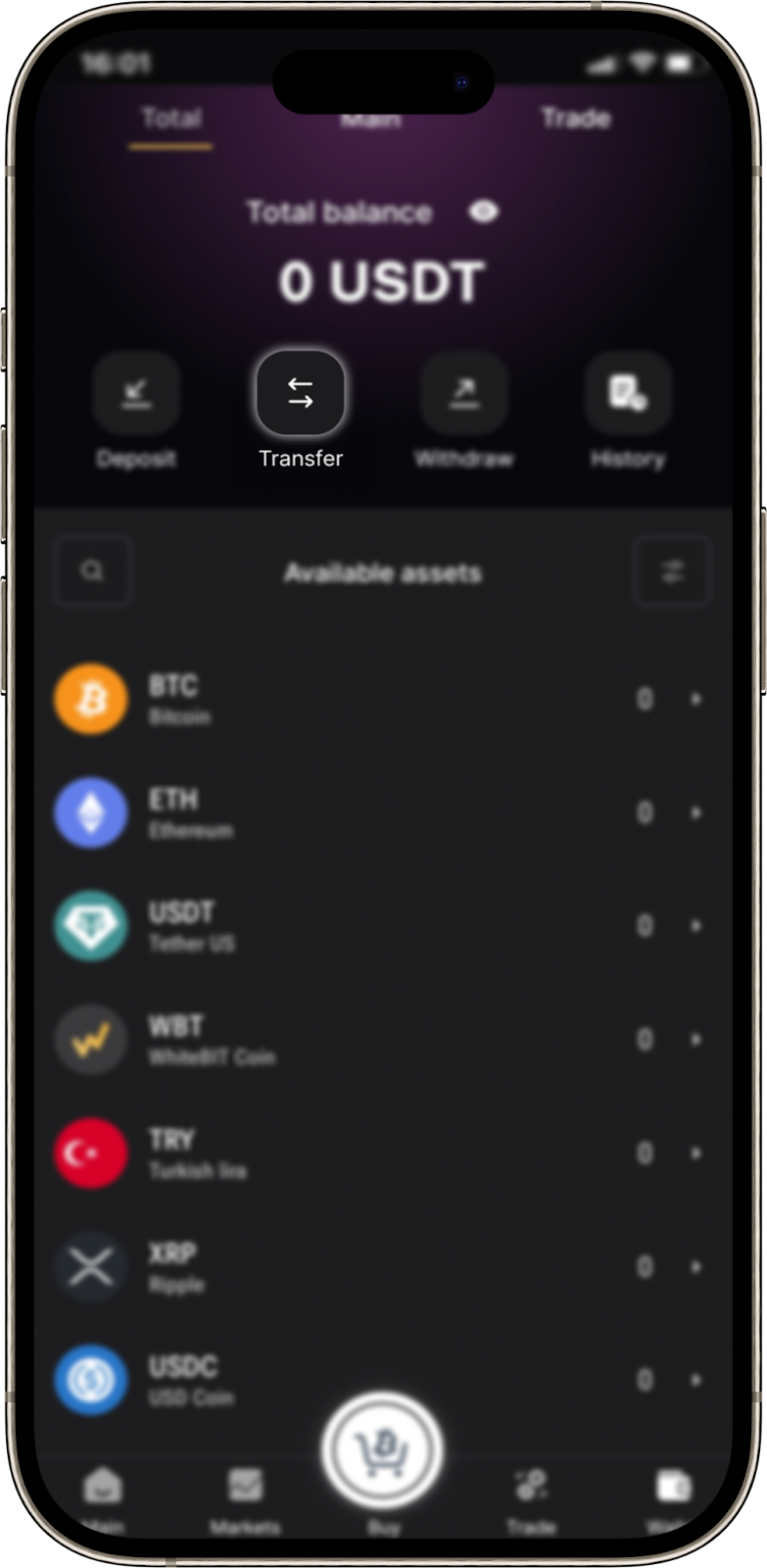Tap the Deposit button
Image resolution: width=767 pixels, height=1568 pixels.
[136, 394]
